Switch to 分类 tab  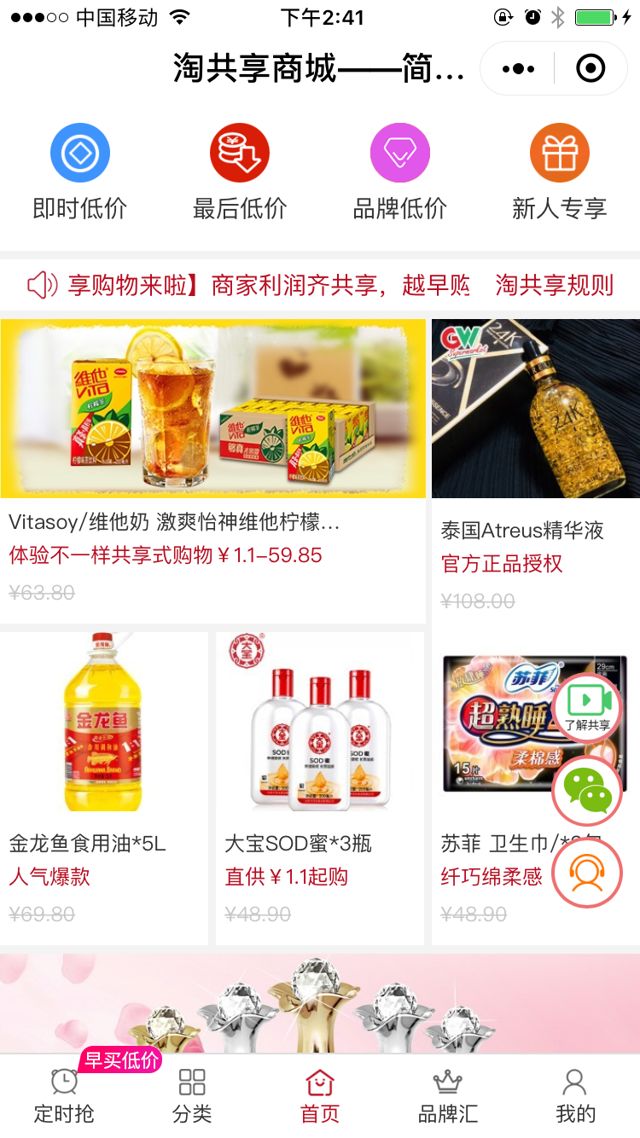coord(192,1096)
